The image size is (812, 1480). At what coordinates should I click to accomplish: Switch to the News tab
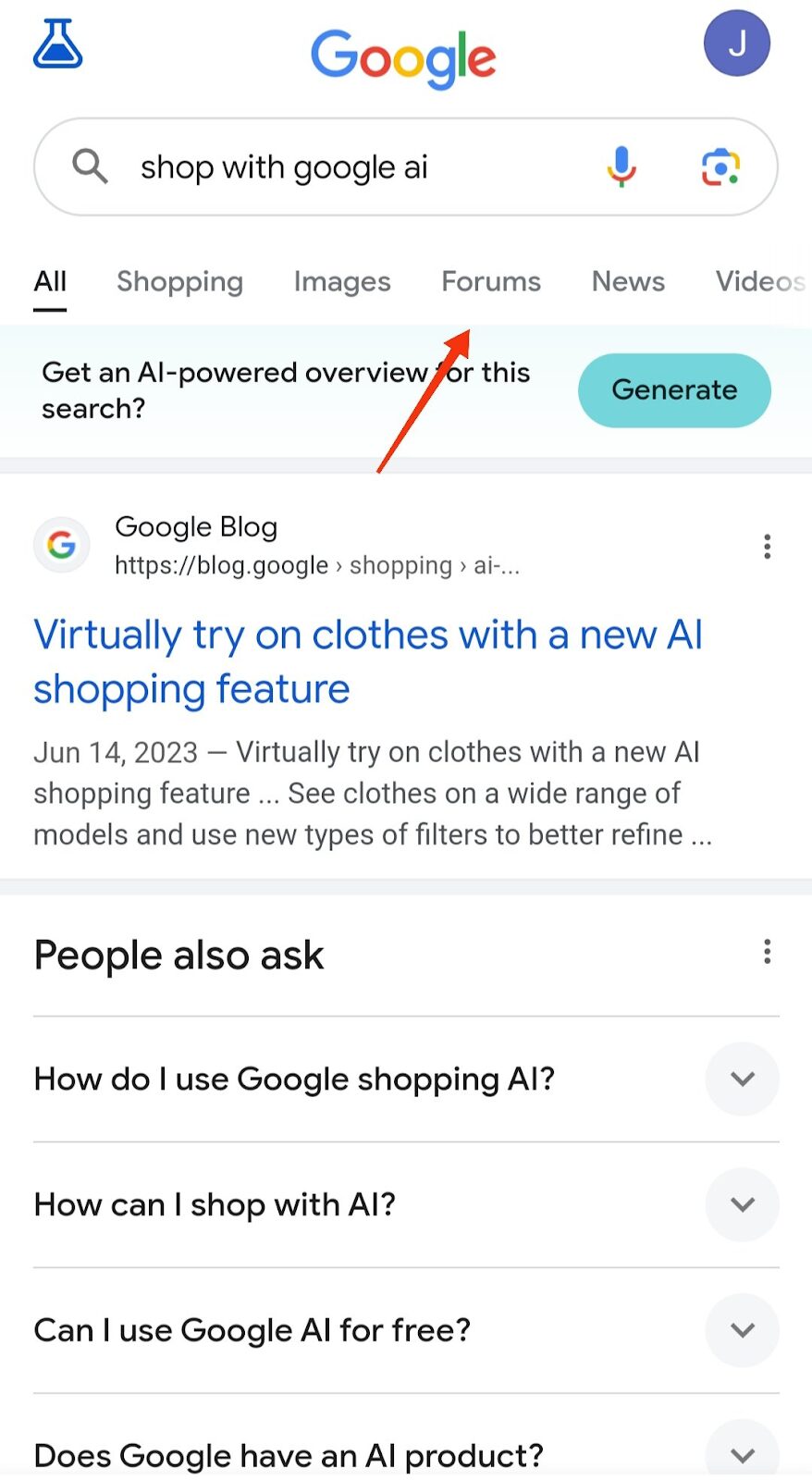click(x=628, y=281)
